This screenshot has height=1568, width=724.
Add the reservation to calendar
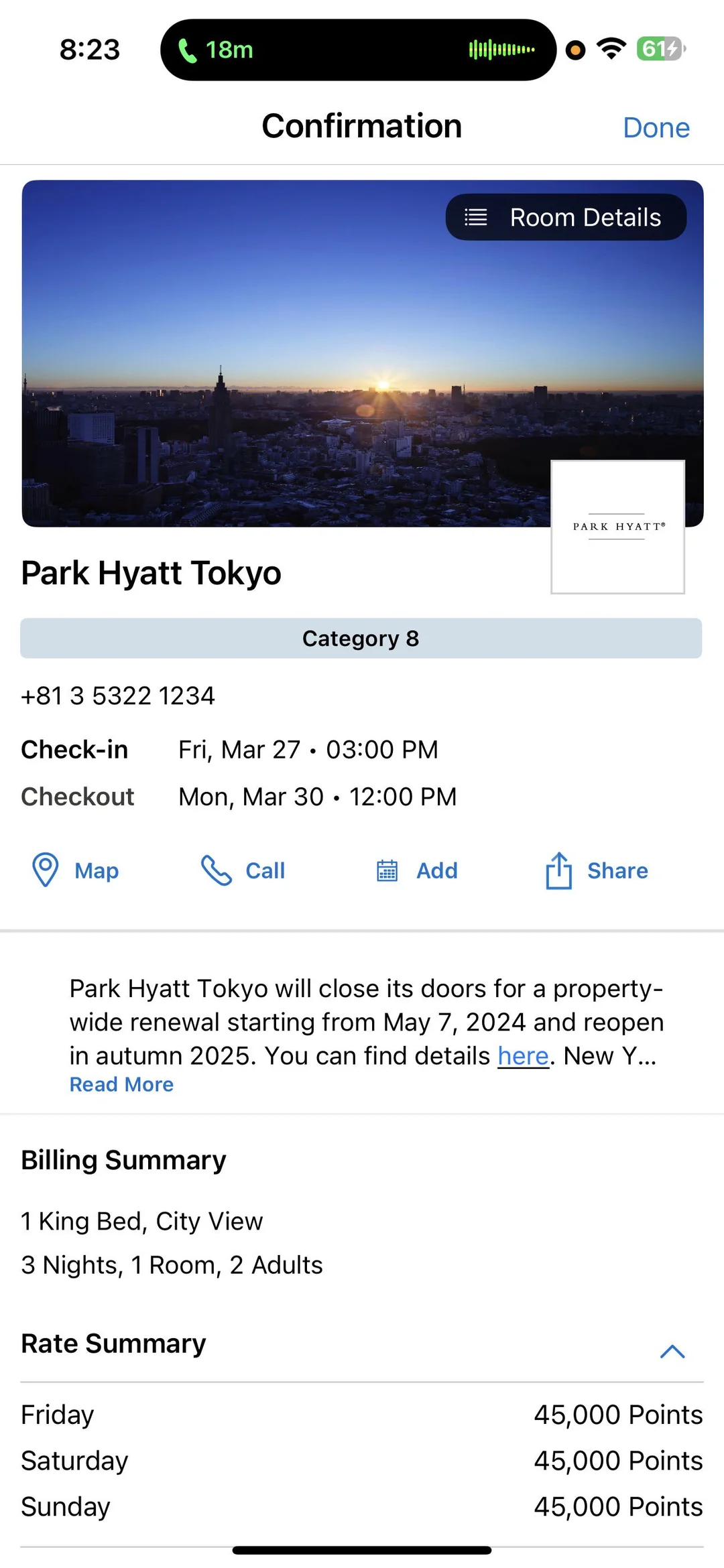[x=416, y=870]
